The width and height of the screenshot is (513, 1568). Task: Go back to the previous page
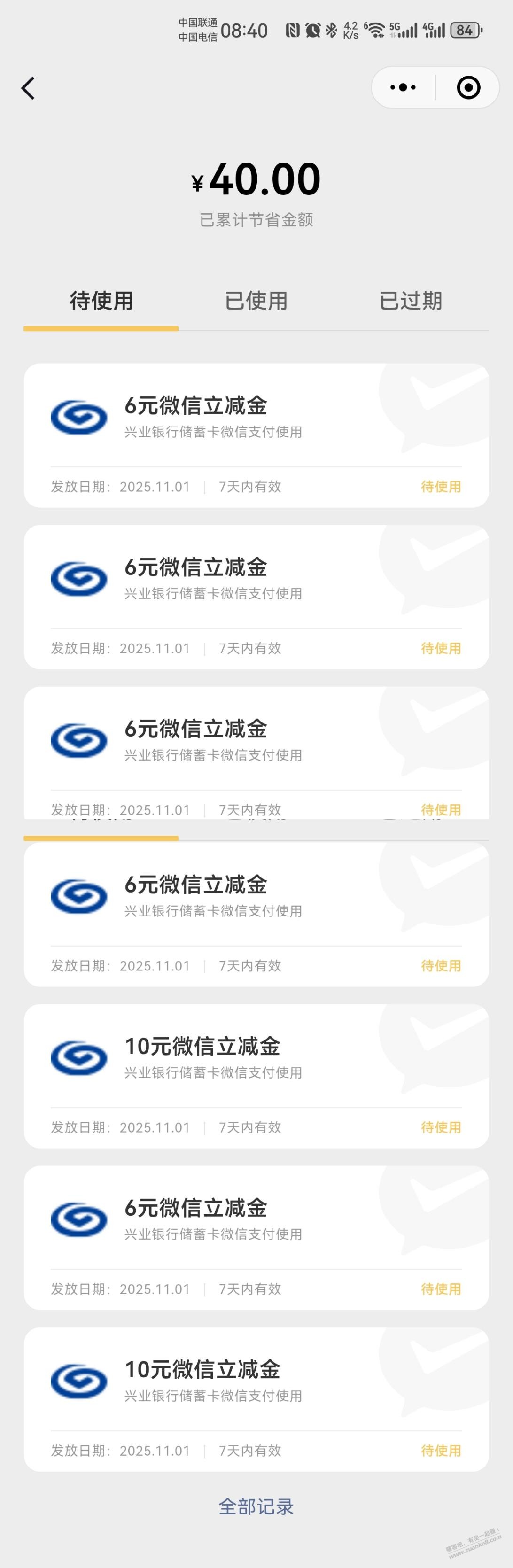[28, 88]
